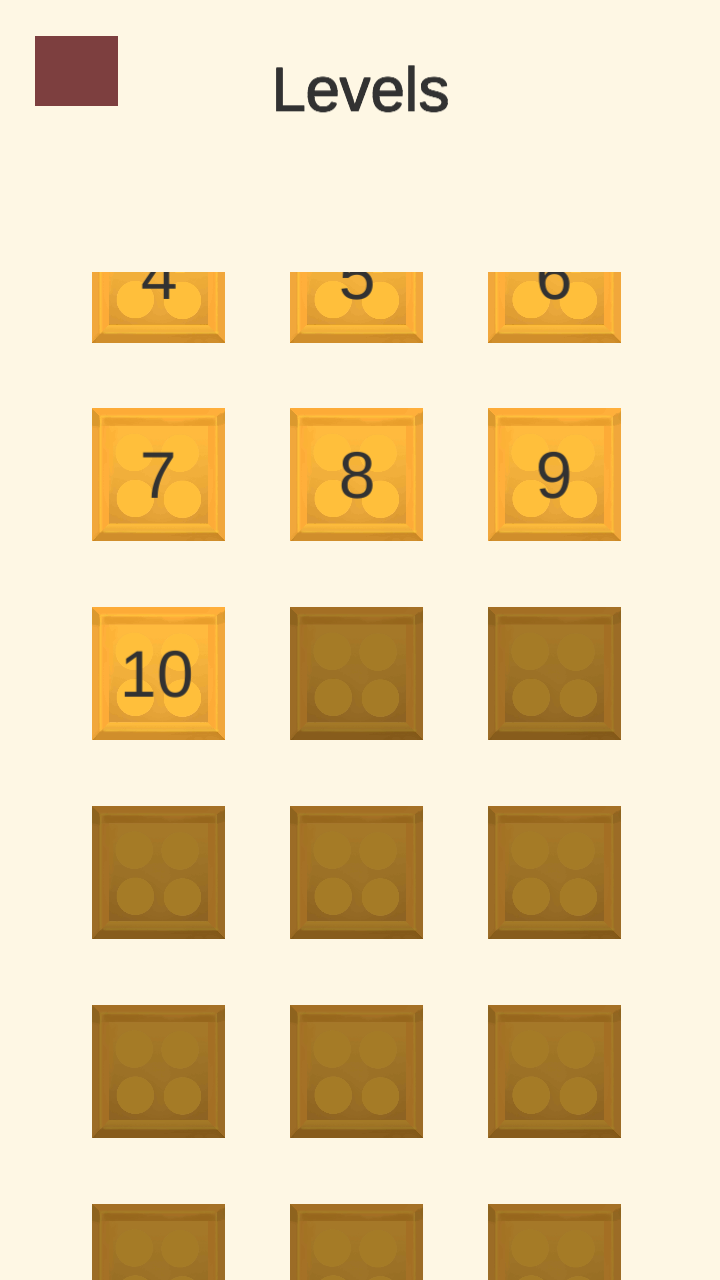Screen dimensions: 720x1280
Task: Tap the first locked brick in row four
Action: coord(158,871)
